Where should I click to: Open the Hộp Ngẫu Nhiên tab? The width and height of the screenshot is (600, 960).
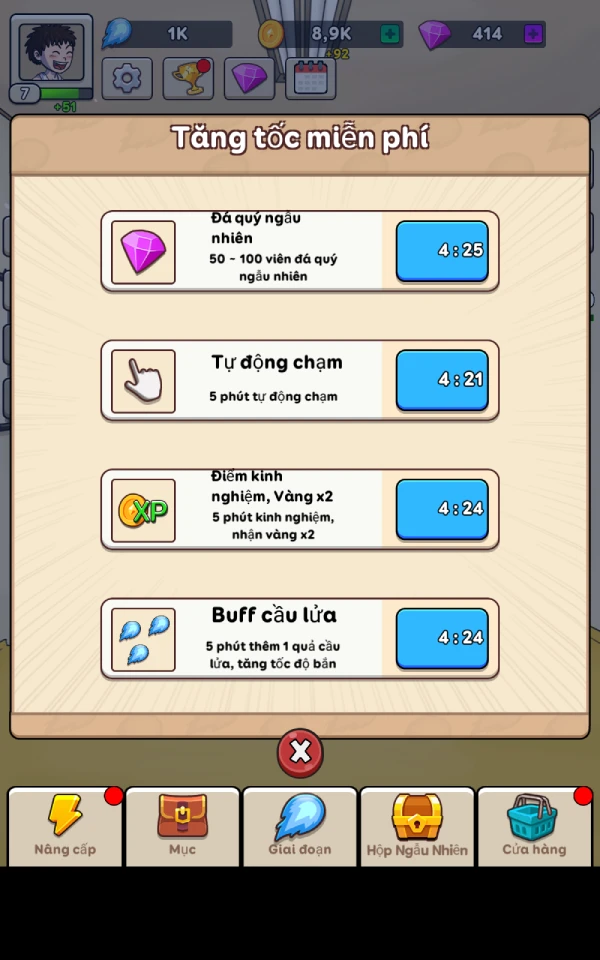tap(417, 827)
